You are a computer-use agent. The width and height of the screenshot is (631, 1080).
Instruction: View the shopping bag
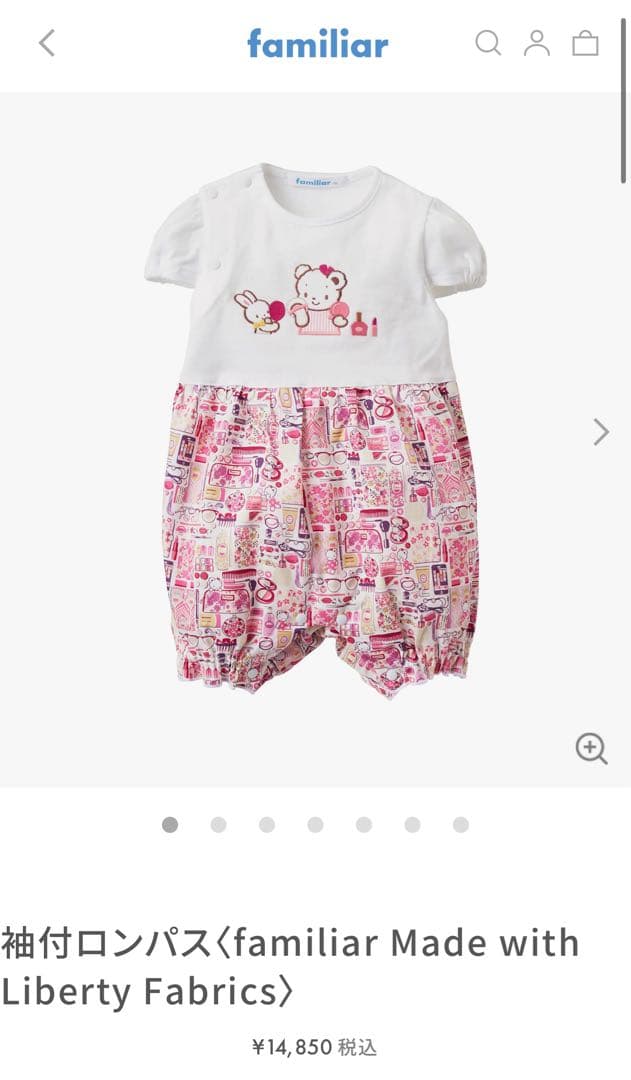pos(585,43)
